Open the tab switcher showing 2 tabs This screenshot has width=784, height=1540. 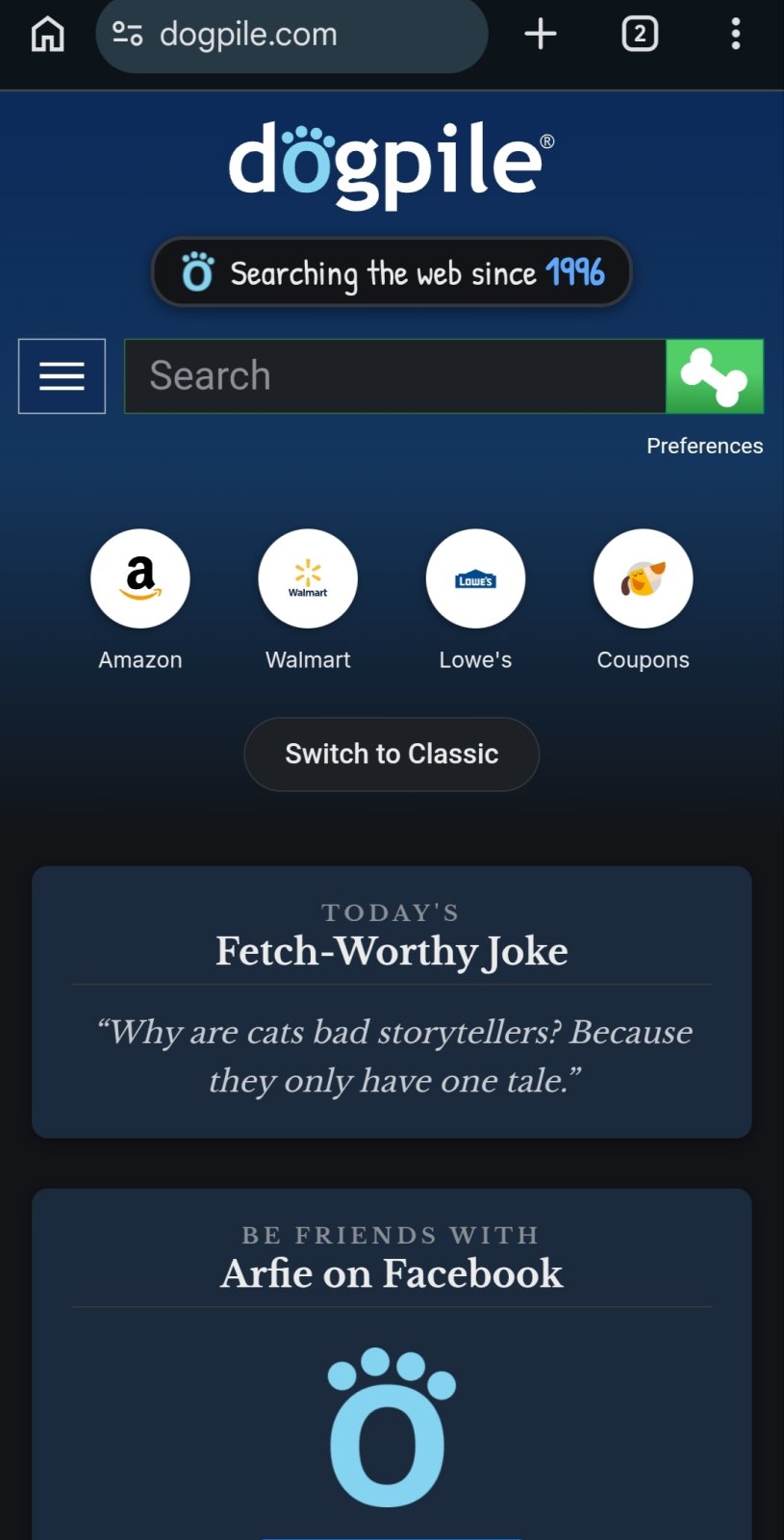click(640, 34)
